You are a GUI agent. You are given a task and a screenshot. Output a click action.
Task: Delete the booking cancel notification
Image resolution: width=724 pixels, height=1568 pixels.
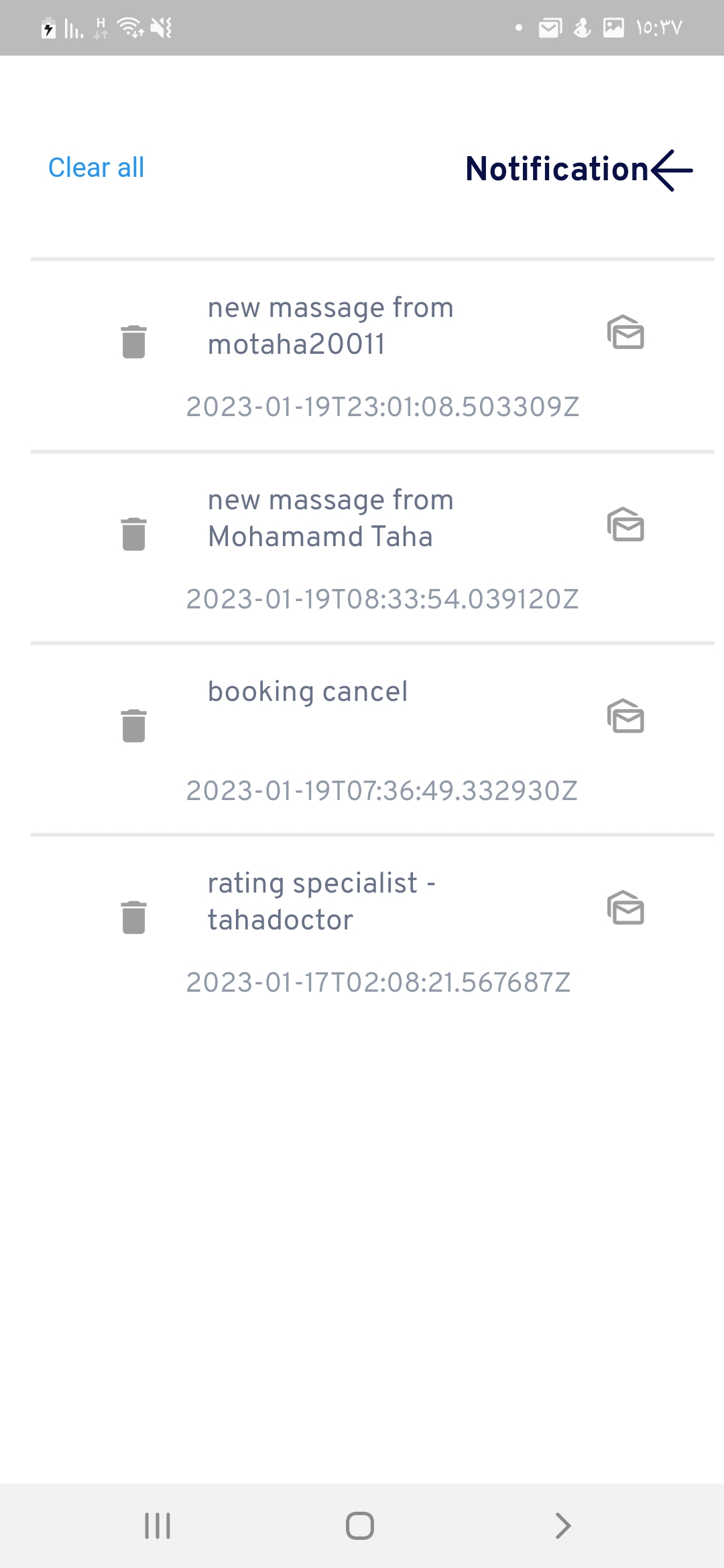(x=133, y=726)
